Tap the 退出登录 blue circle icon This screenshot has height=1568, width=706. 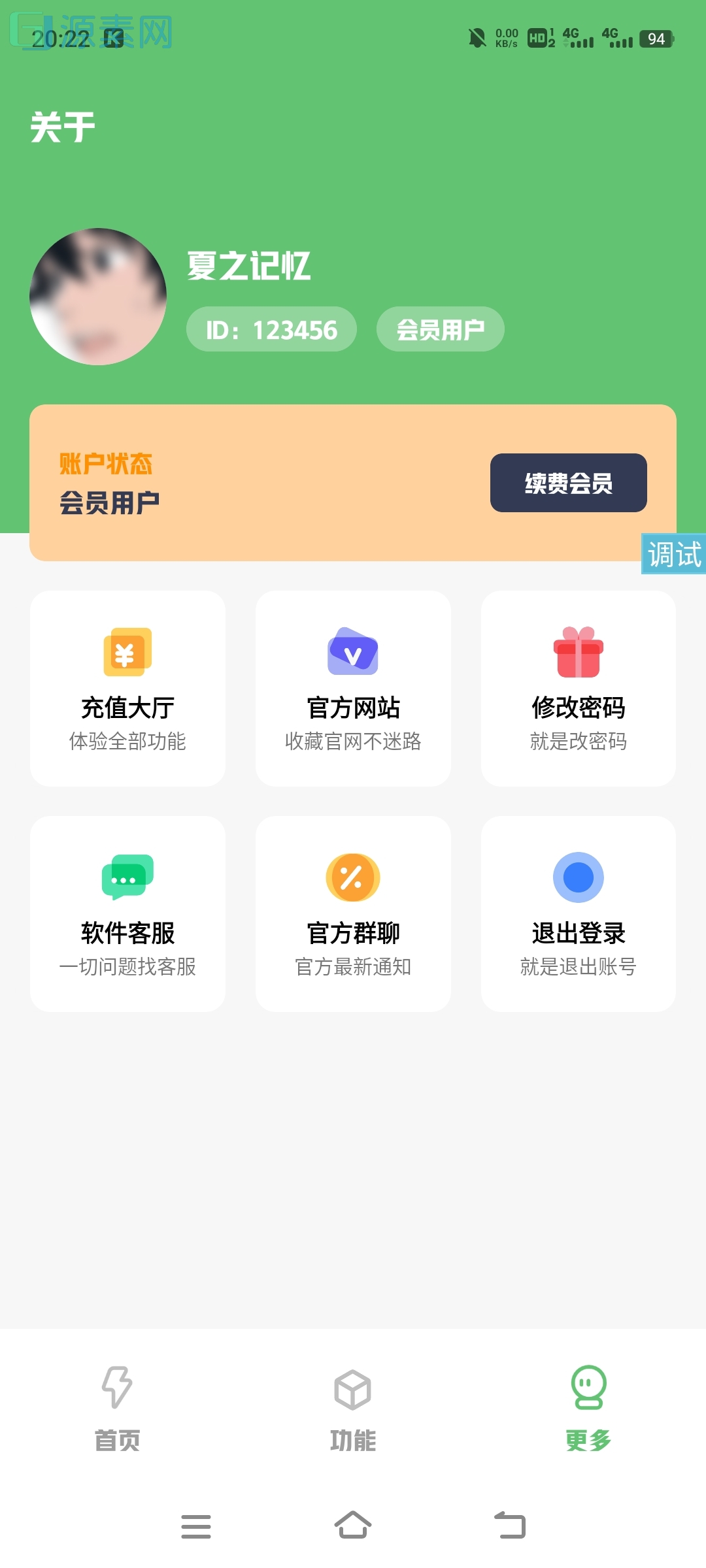[578, 877]
